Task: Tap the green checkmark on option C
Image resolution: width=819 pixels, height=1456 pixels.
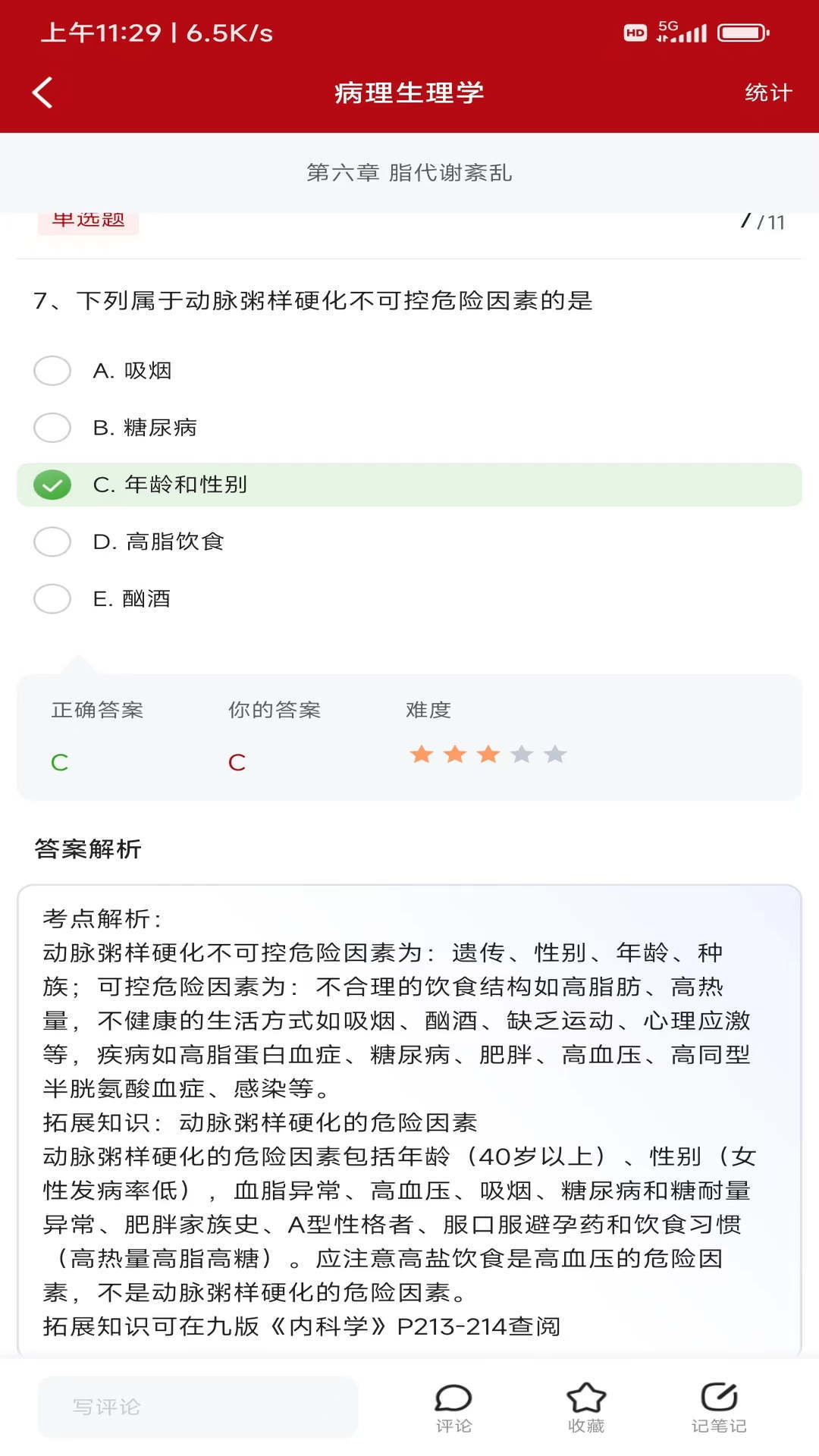Action: [52, 484]
